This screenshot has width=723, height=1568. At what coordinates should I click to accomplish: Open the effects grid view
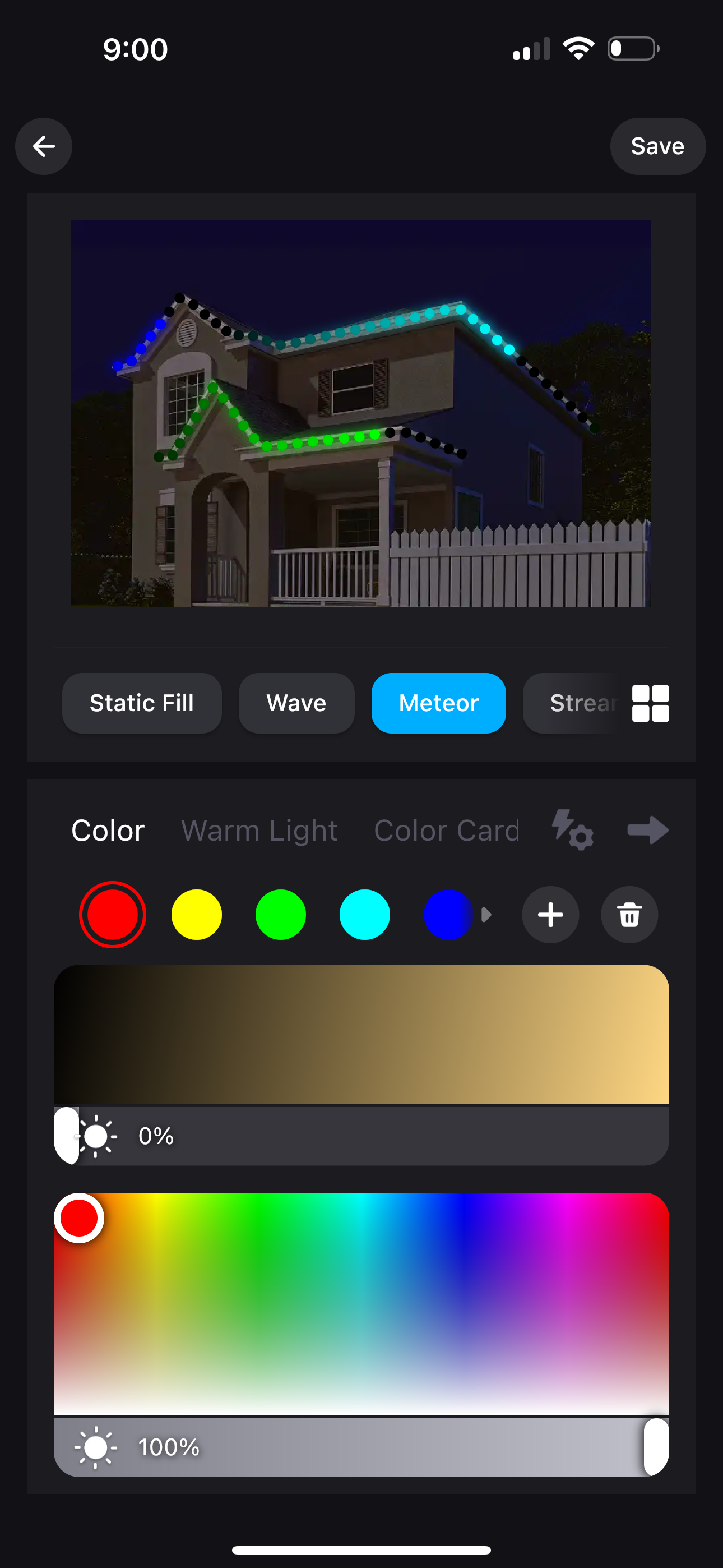(x=651, y=703)
